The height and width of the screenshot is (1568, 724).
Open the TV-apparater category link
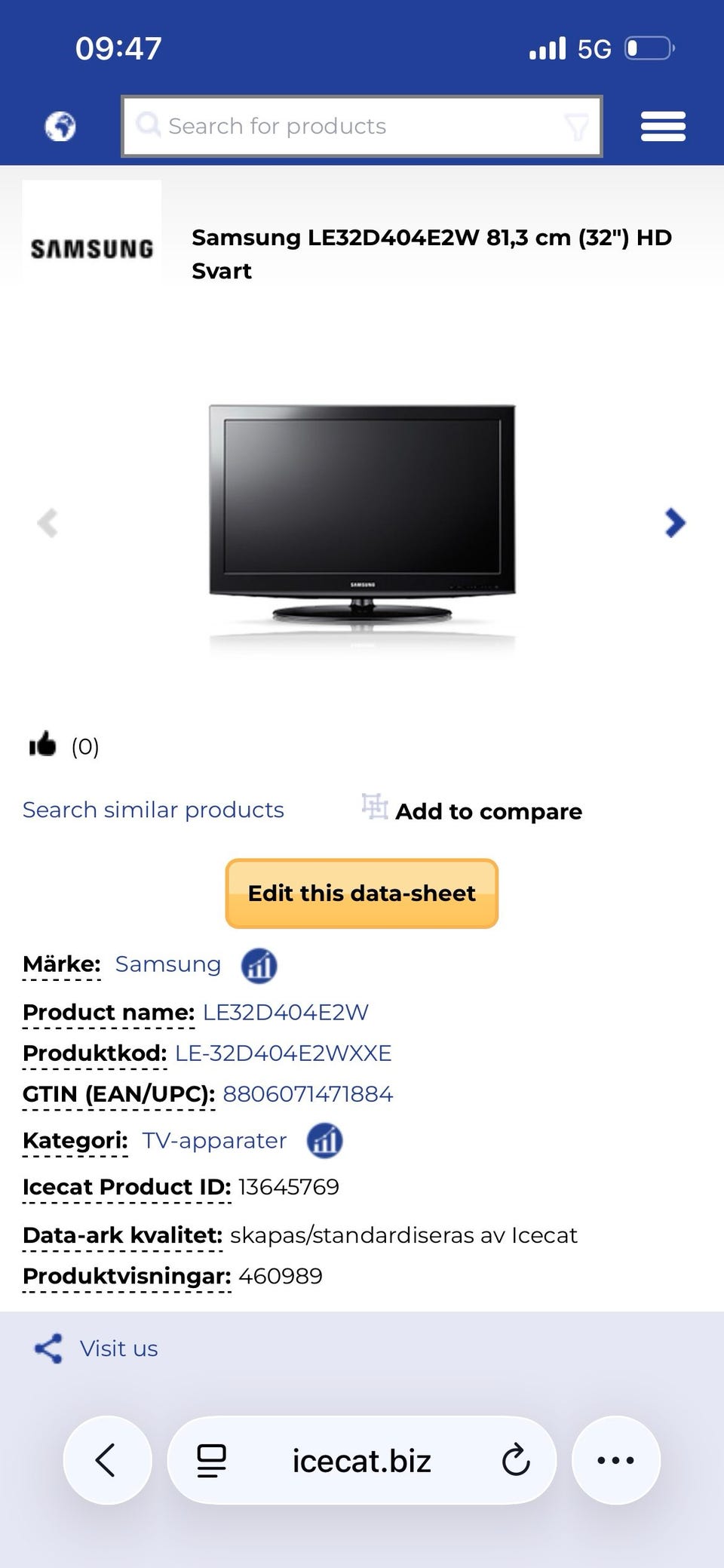214,1140
